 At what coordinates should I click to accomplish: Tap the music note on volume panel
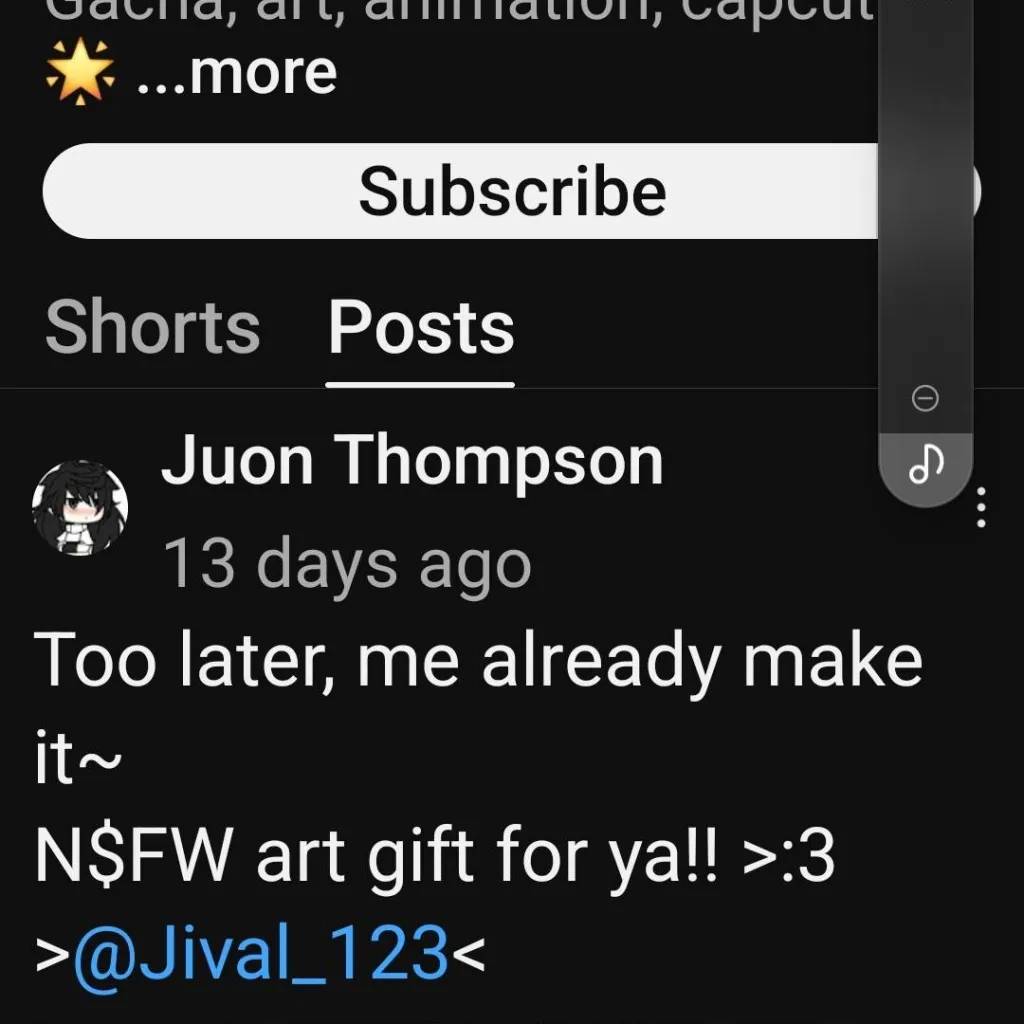coord(926,463)
